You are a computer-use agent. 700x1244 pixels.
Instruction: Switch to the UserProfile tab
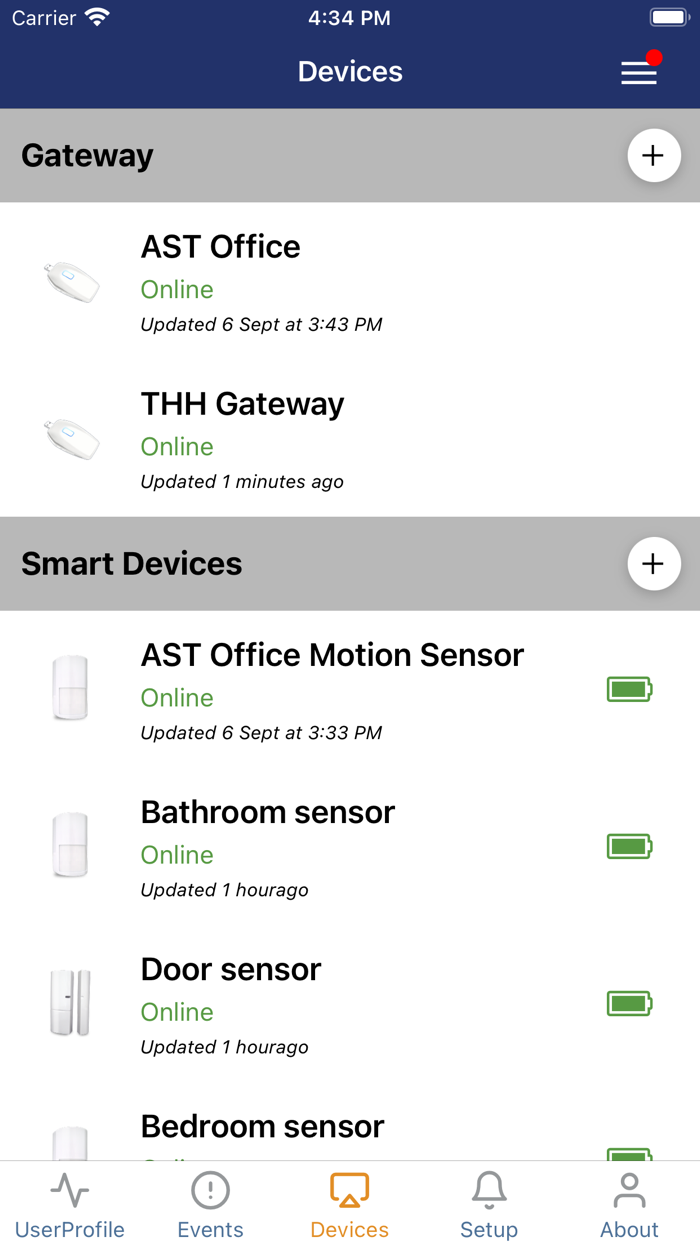[70, 1204]
